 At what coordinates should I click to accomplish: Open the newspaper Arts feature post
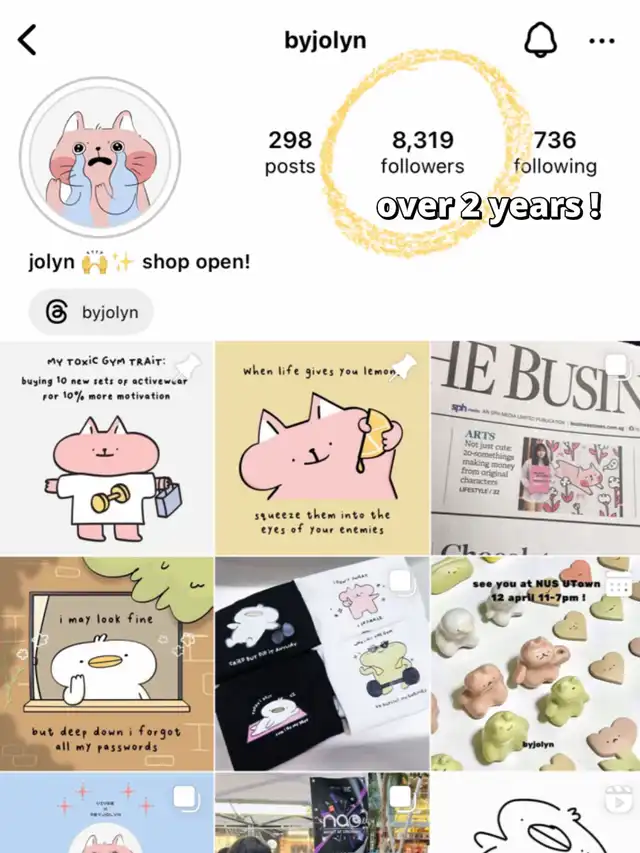tap(536, 447)
